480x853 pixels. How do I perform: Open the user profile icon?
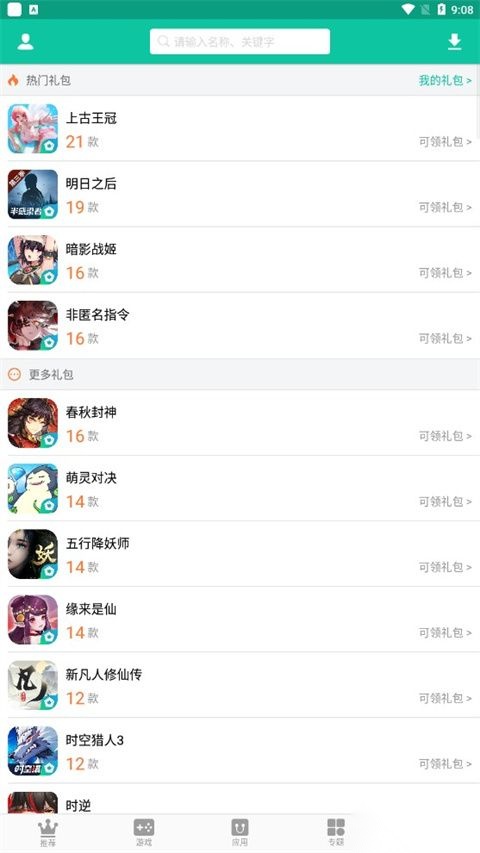point(25,42)
